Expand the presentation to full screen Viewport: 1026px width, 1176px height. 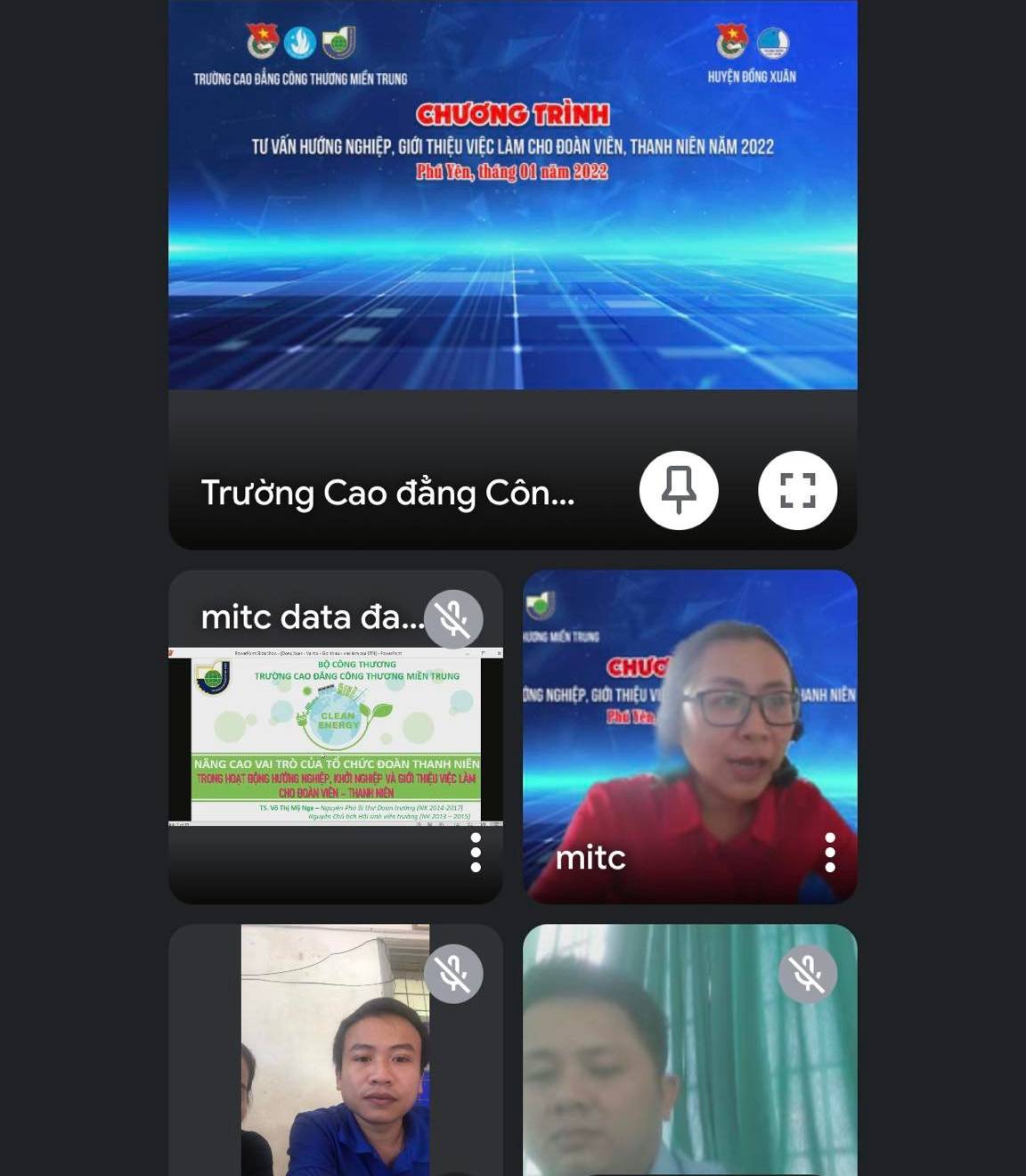pyautogui.click(x=797, y=490)
